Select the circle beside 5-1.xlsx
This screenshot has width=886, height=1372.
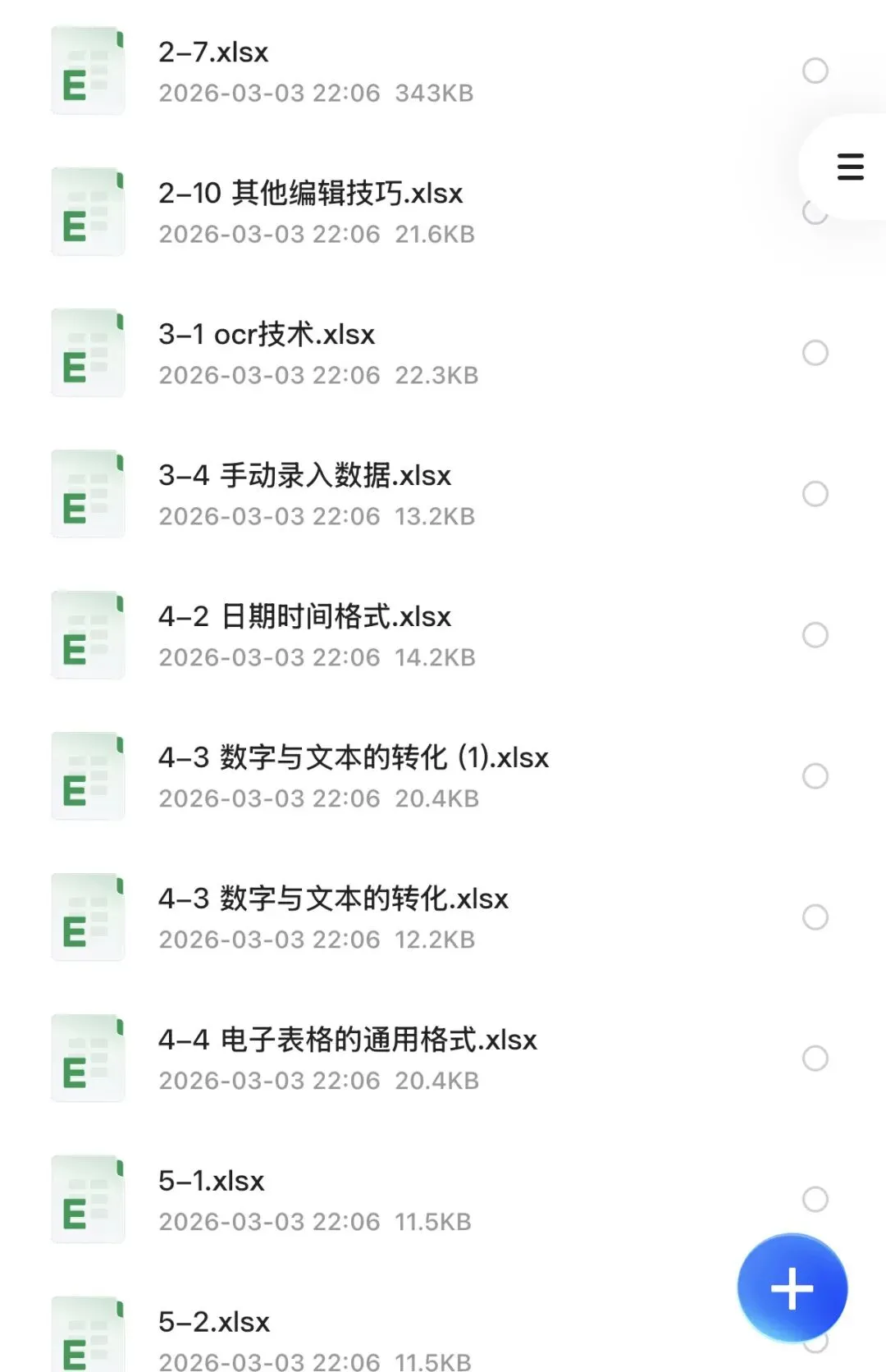click(x=815, y=1200)
